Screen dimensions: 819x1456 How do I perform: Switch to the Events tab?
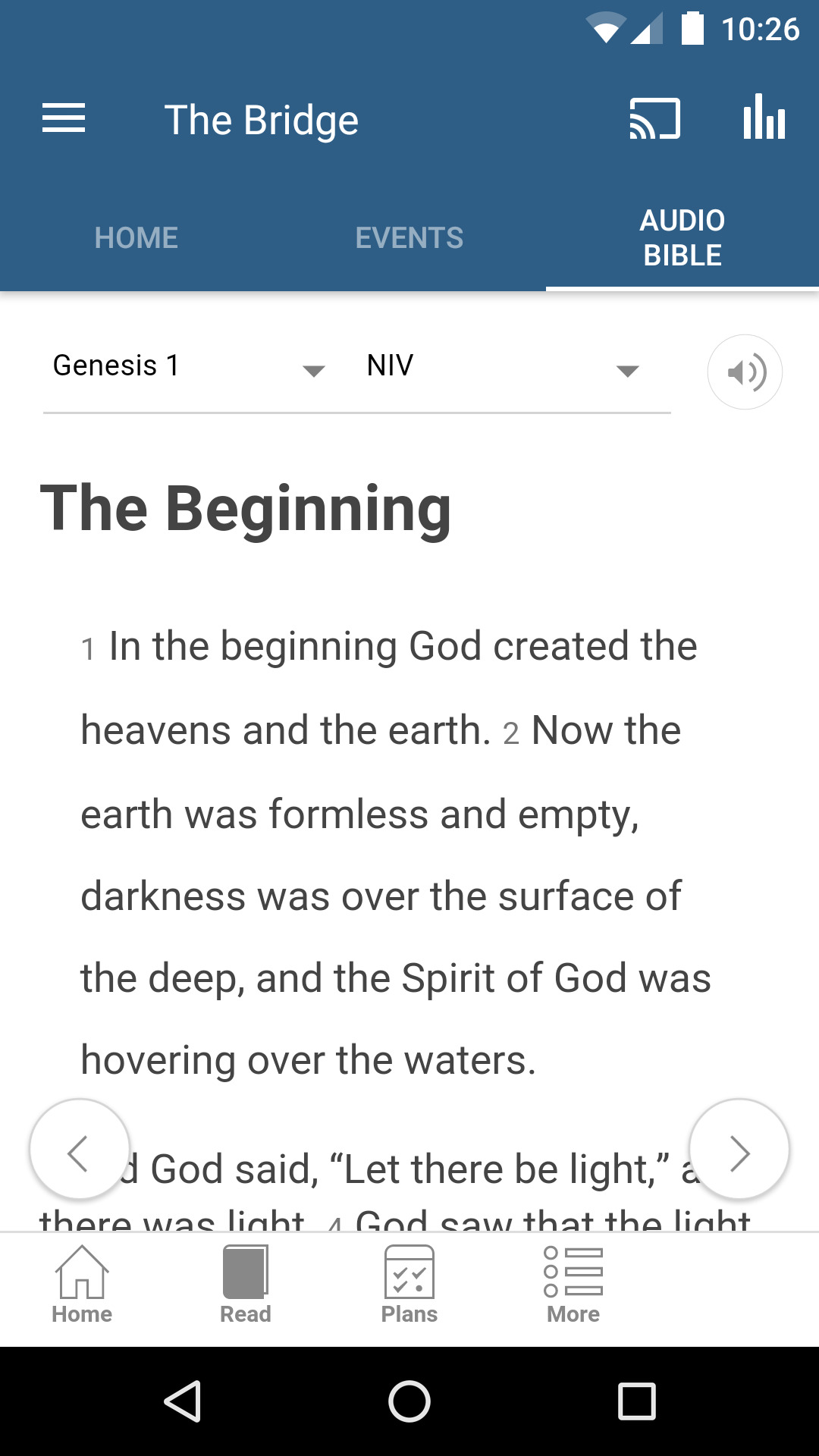[409, 238]
